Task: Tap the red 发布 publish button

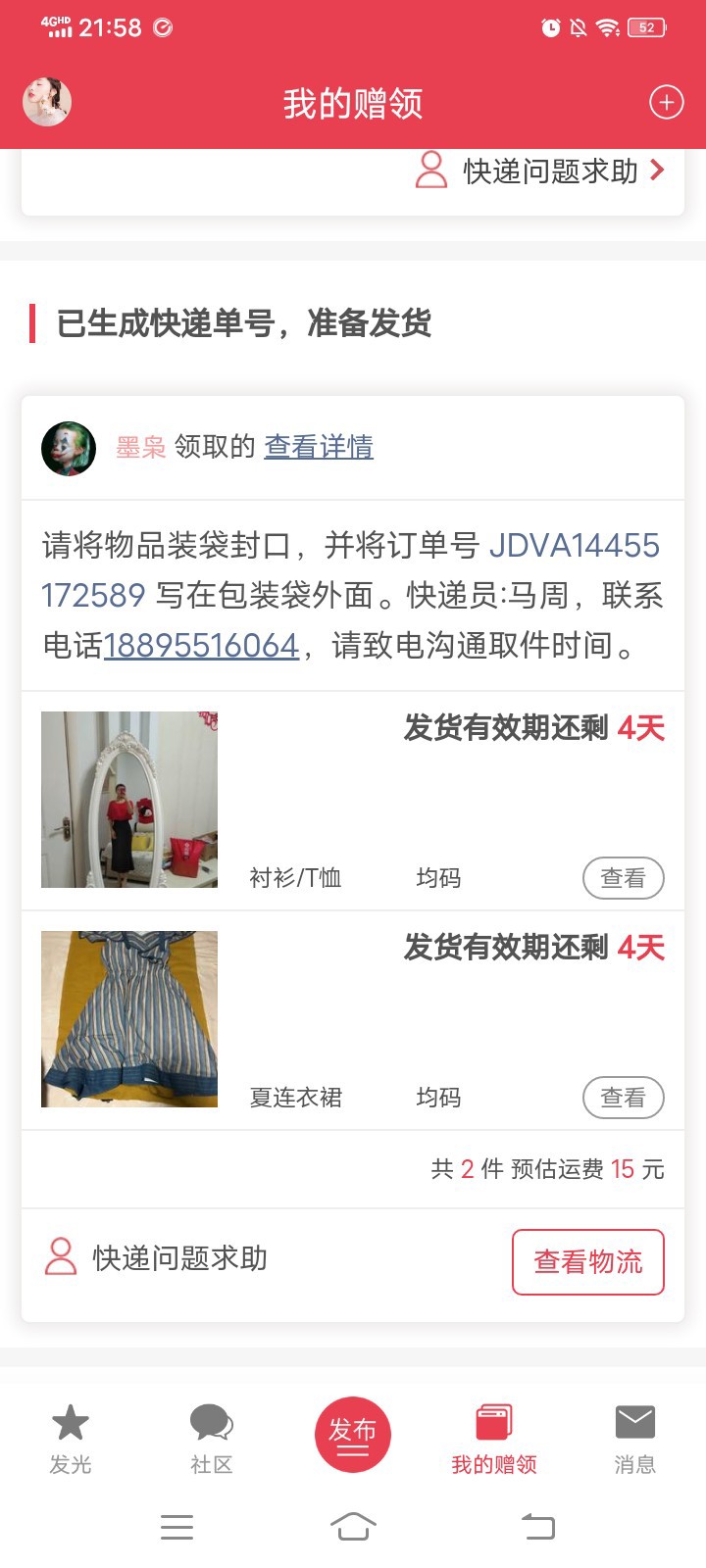Action: tap(353, 1434)
